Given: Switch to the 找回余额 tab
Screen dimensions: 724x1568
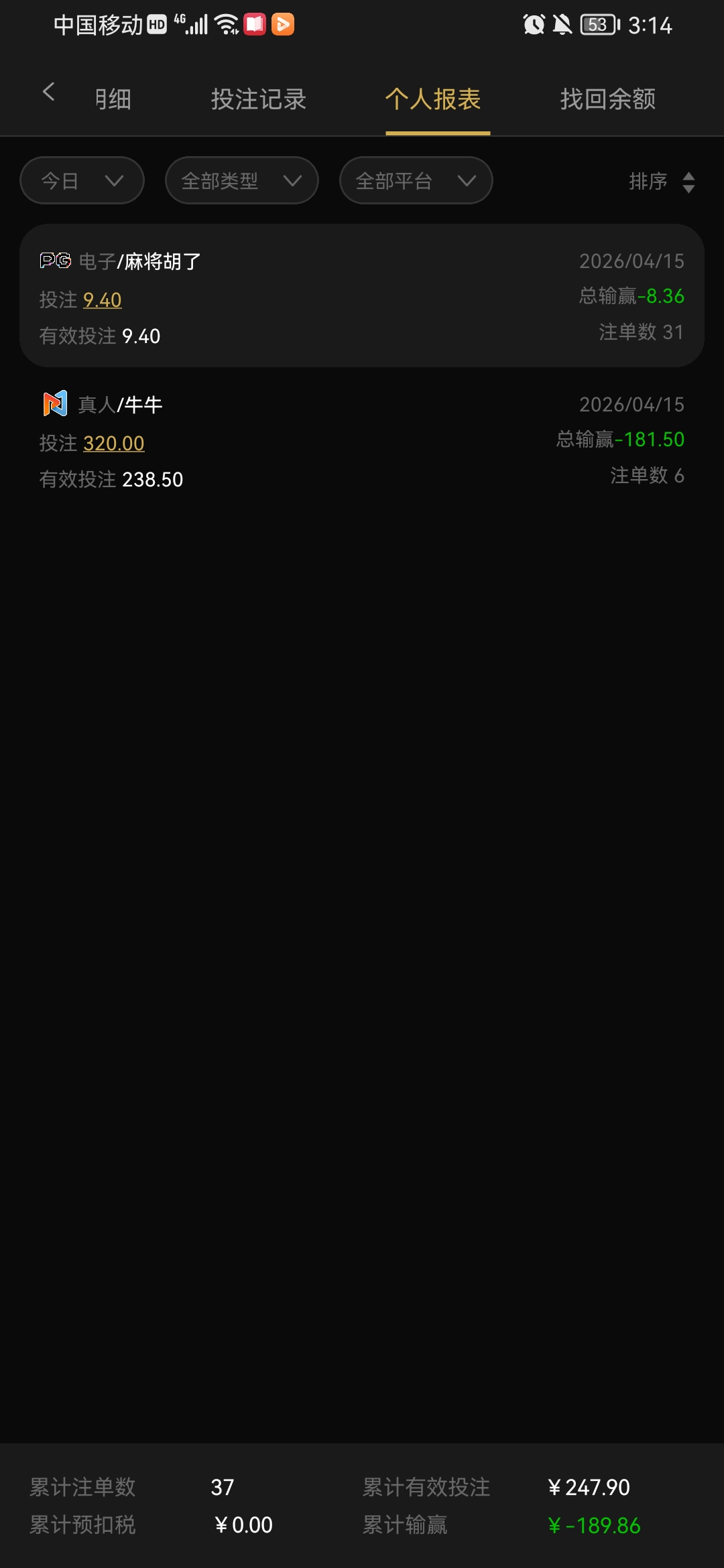Looking at the screenshot, I should click(x=607, y=99).
